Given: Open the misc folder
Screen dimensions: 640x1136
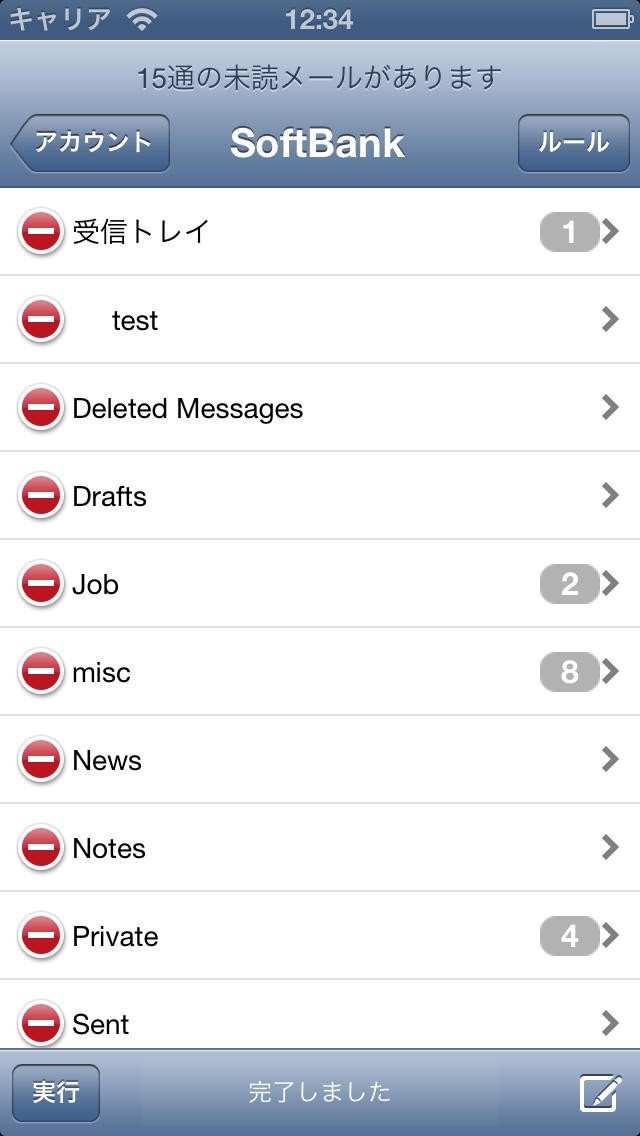Looking at the screenshot, I should 320,672.
